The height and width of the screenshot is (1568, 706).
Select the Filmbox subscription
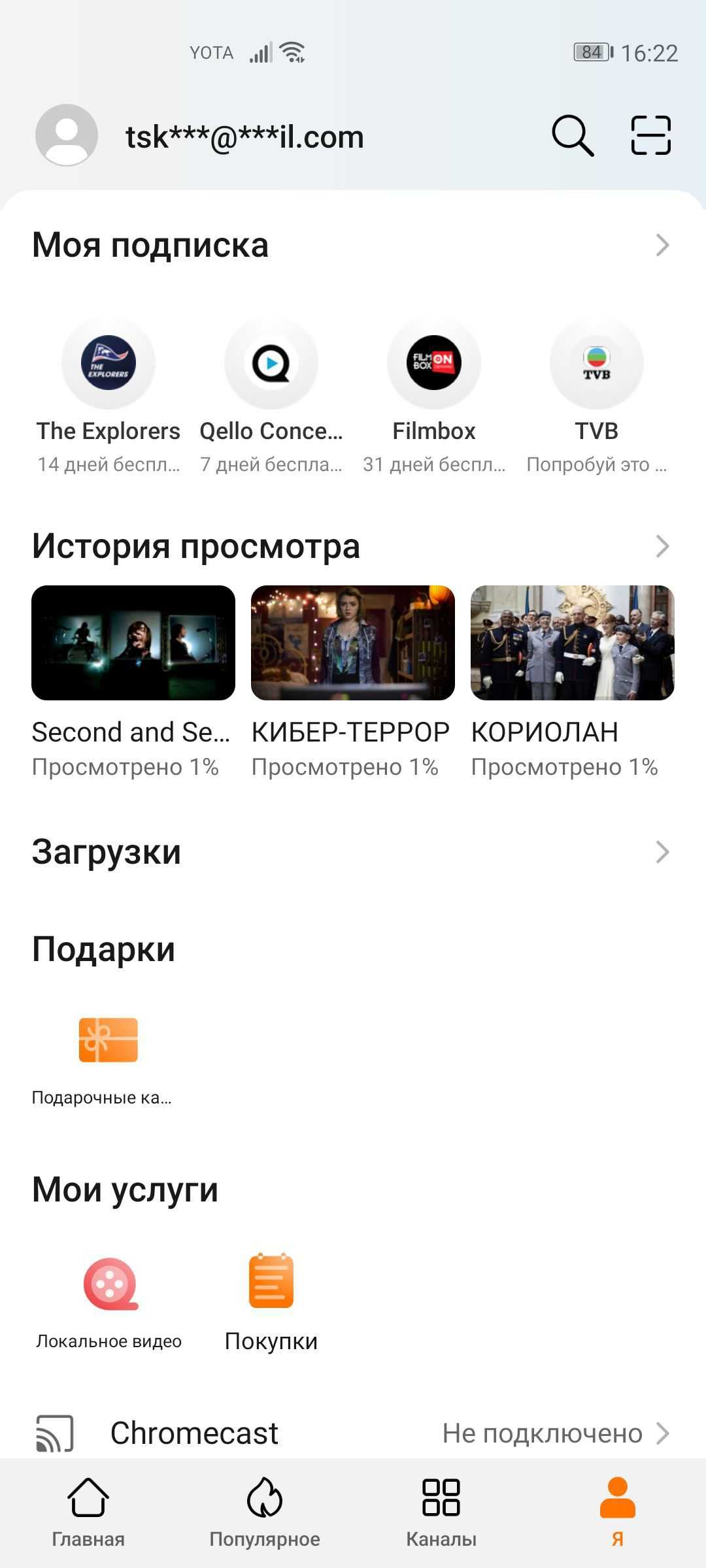tap(434, 363)
